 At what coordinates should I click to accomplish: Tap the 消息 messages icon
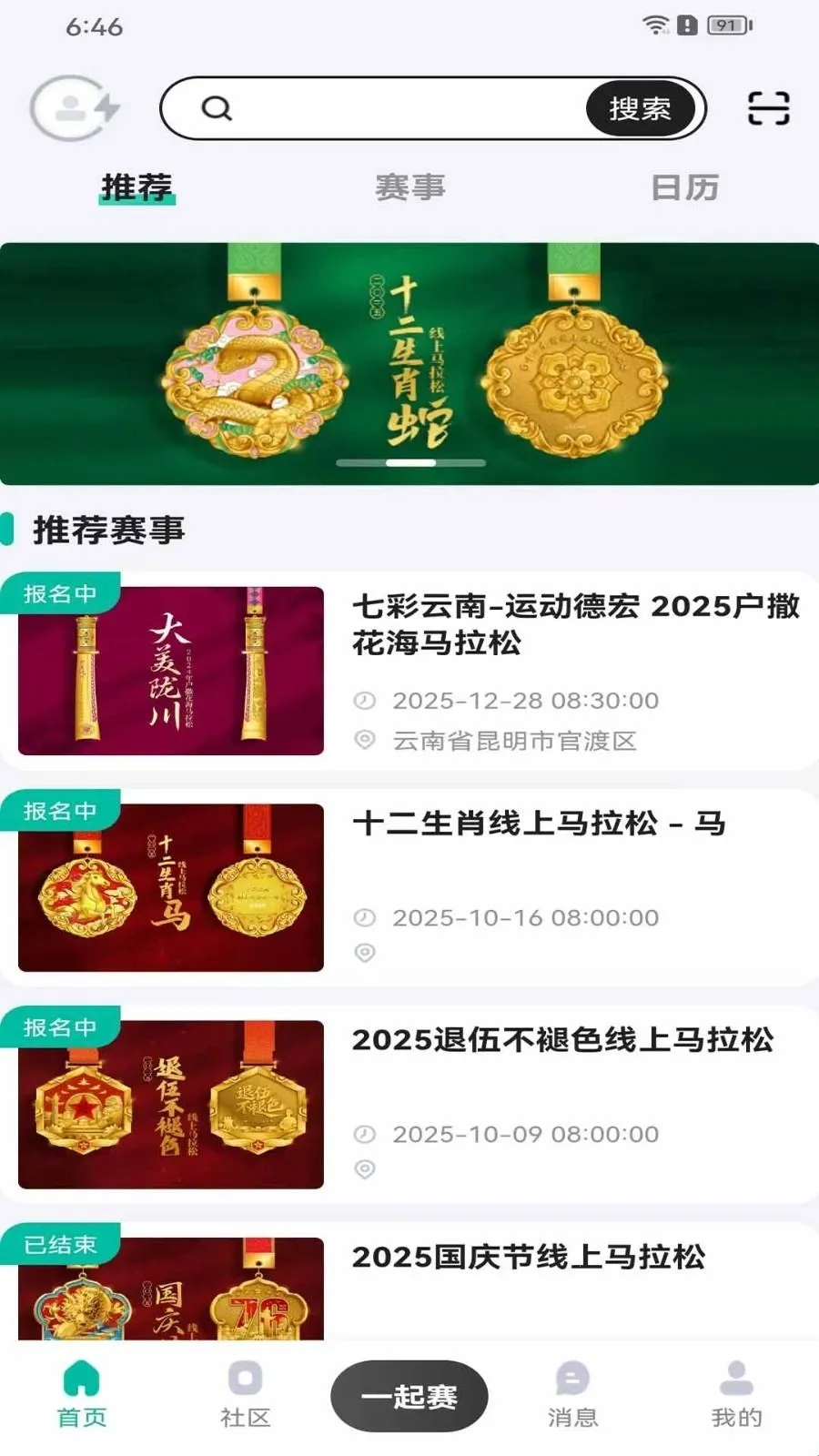pyautogui.click(x=571, y=1379)
